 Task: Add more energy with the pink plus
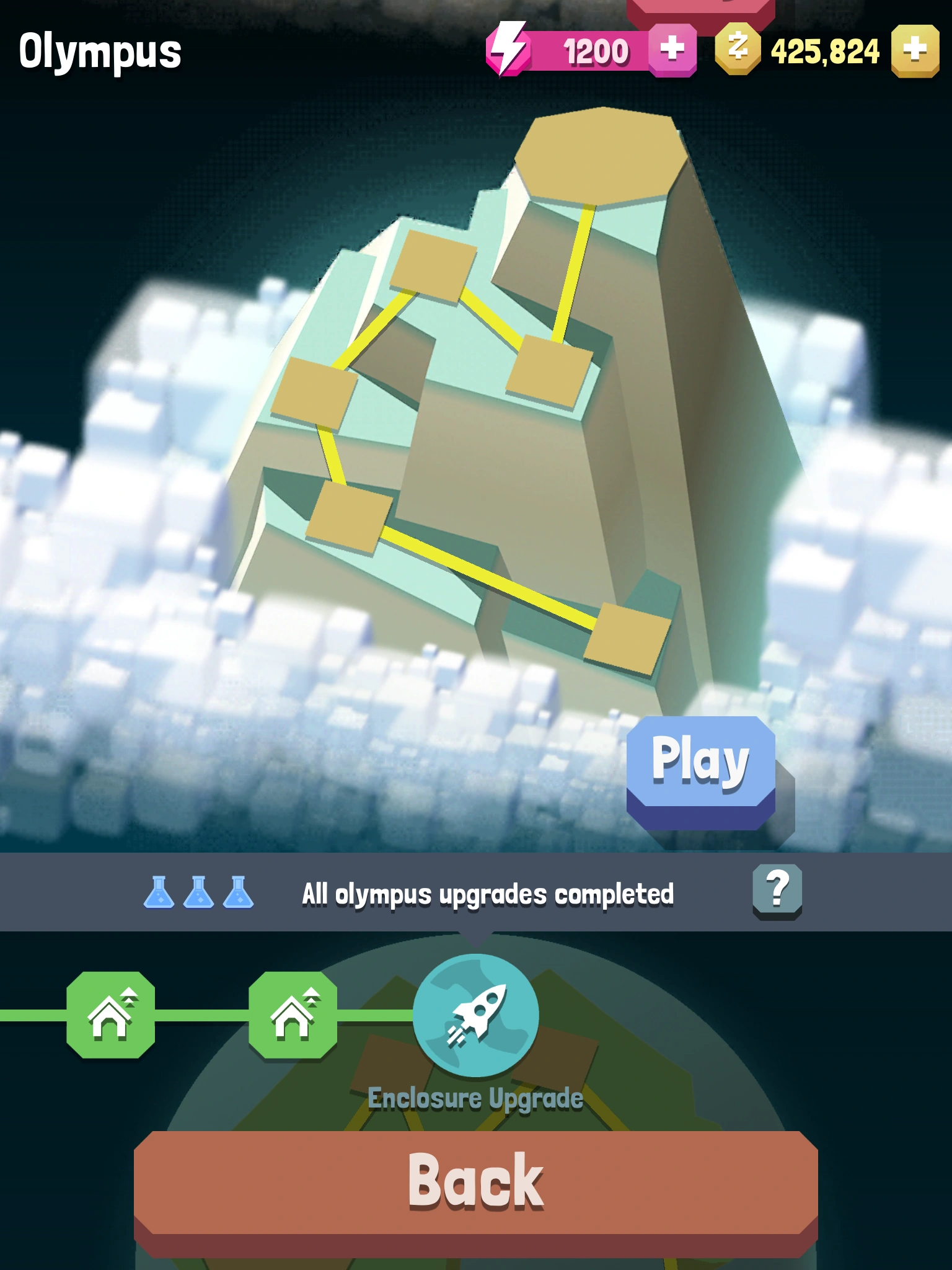[x=672, y=50]
